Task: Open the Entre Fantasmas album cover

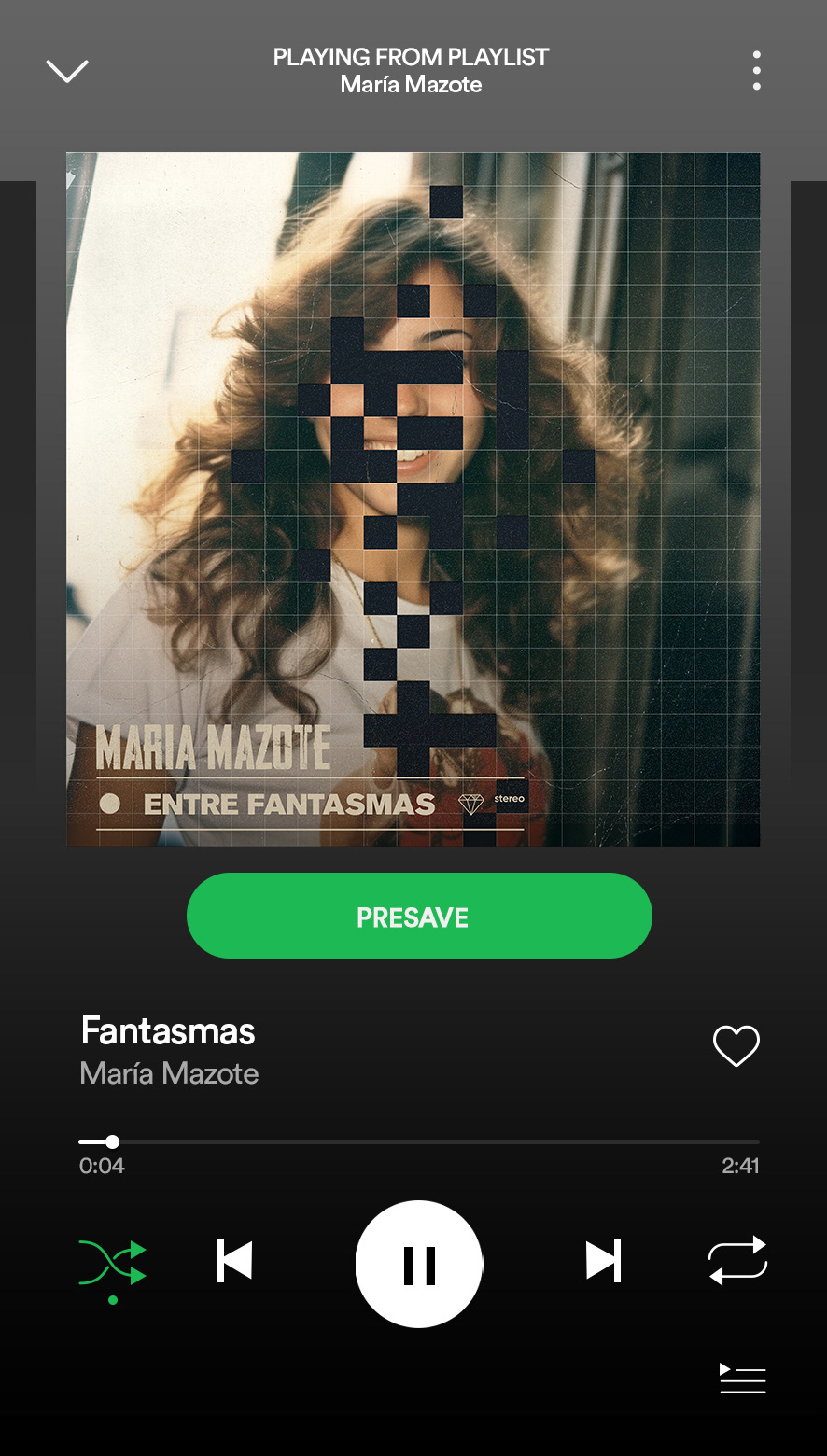Action: [413, 499]
